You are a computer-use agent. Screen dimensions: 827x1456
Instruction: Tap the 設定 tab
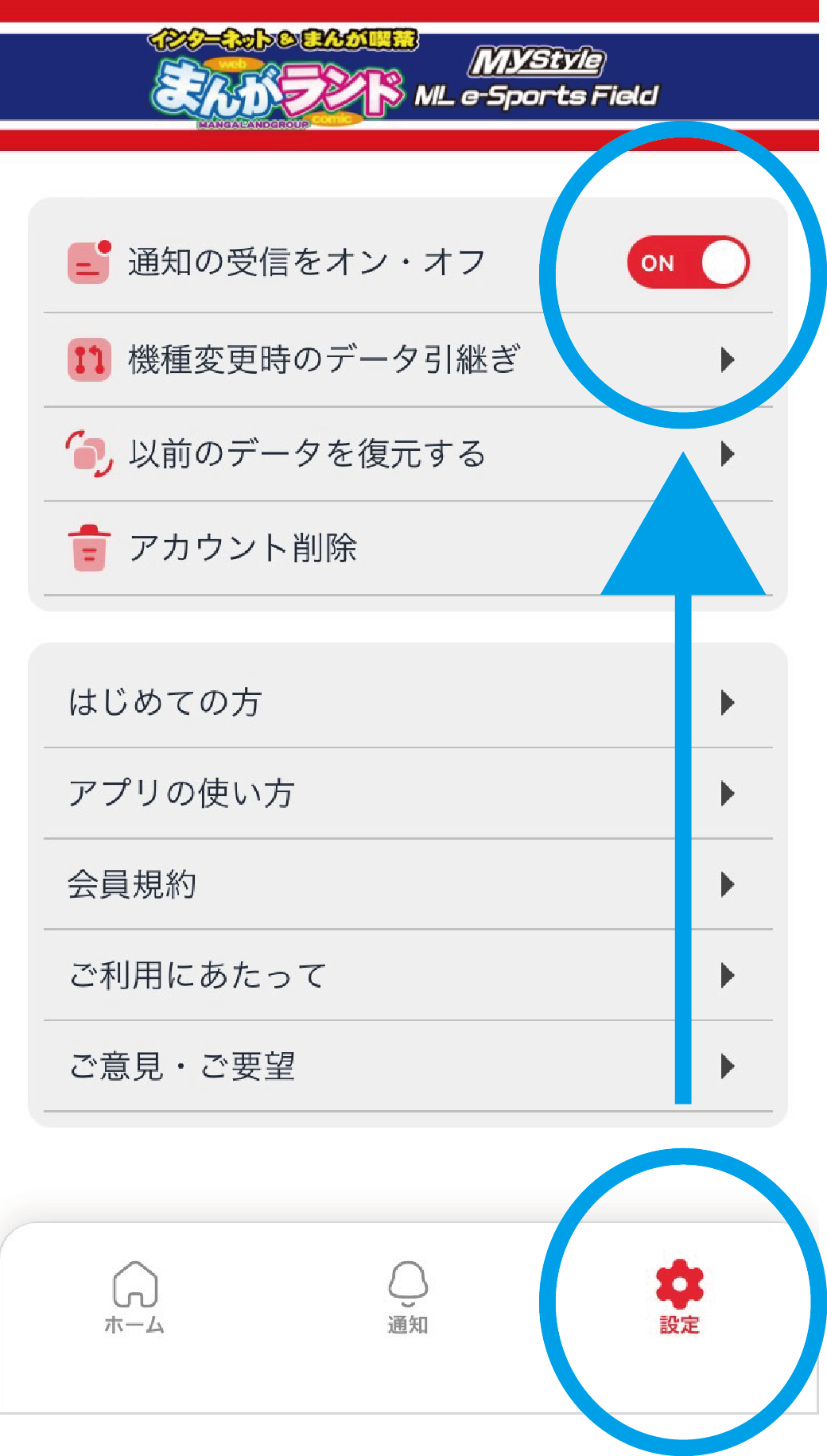coord(679,1296)
